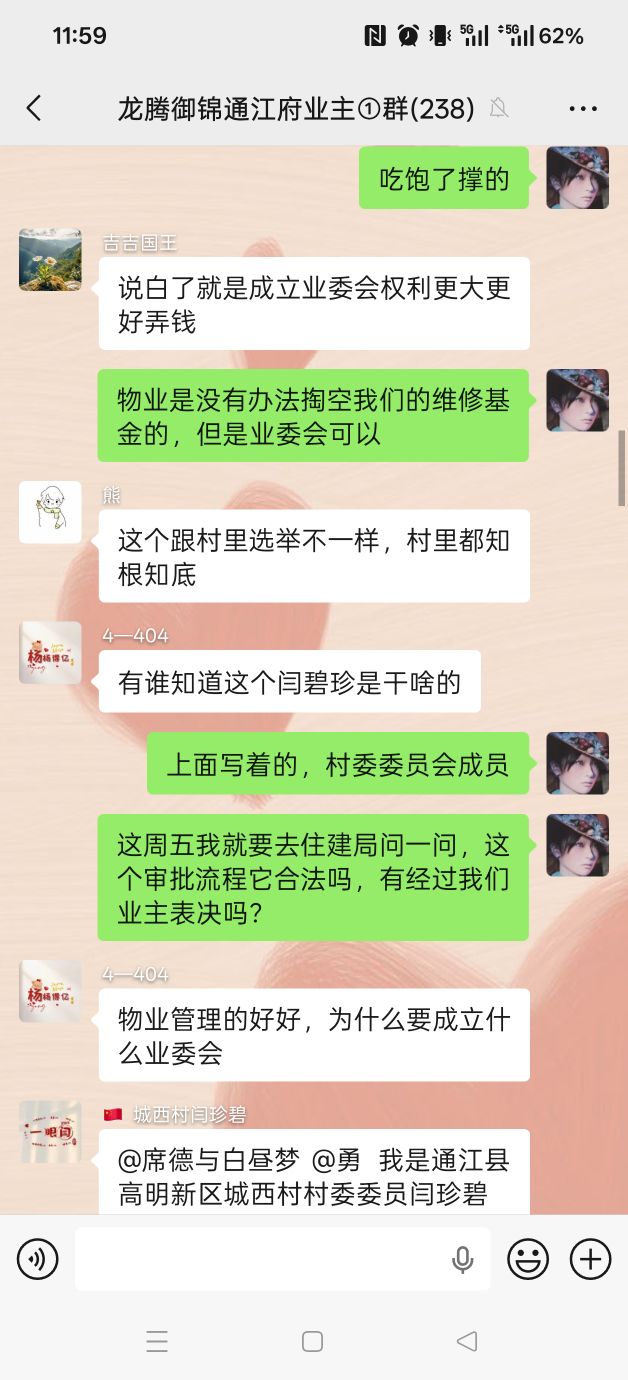Tap the microphone icon in the input box

point(462,1260)
